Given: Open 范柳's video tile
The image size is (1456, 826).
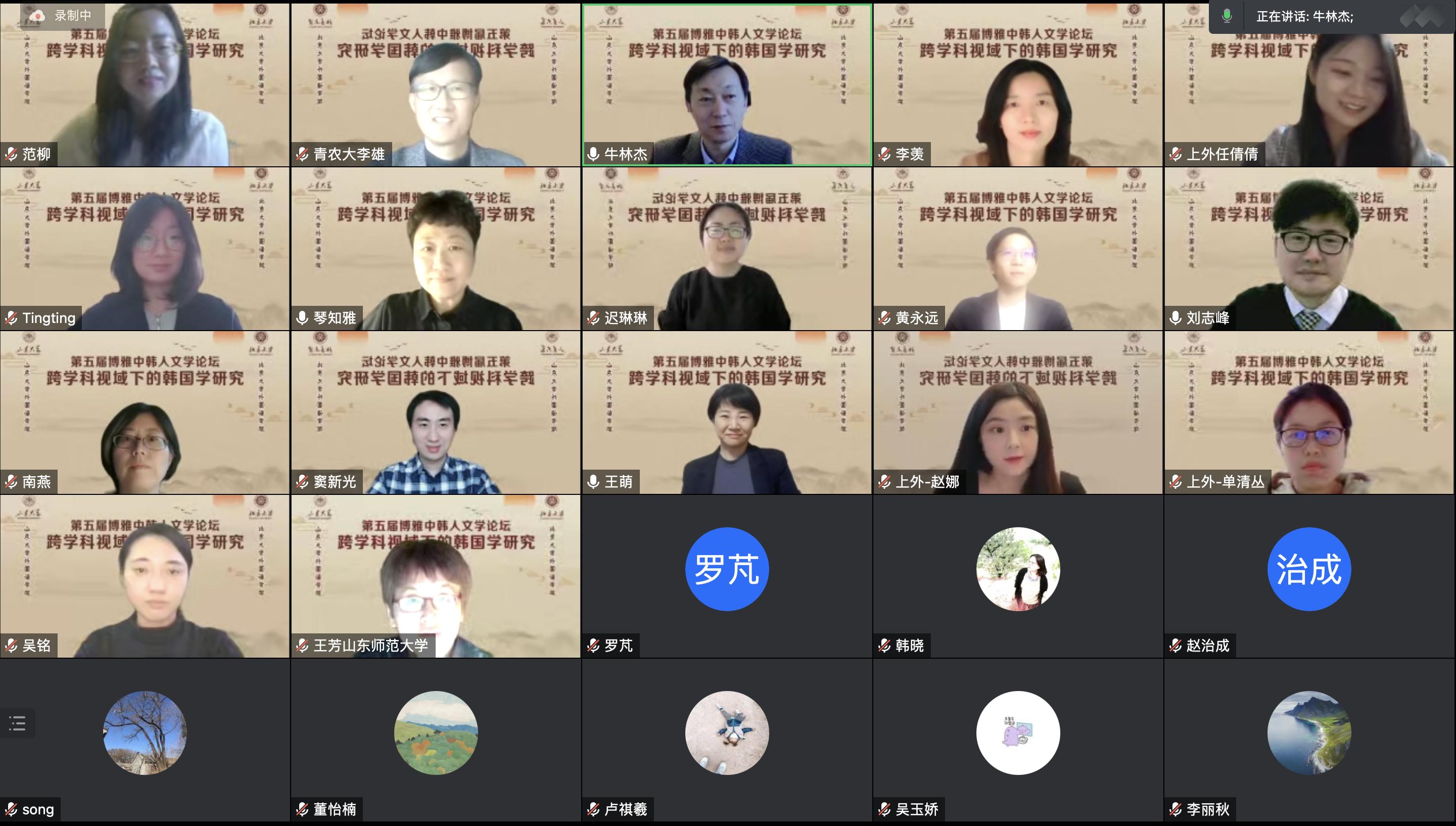Looking at the screenshot, I should pos(145,85).
